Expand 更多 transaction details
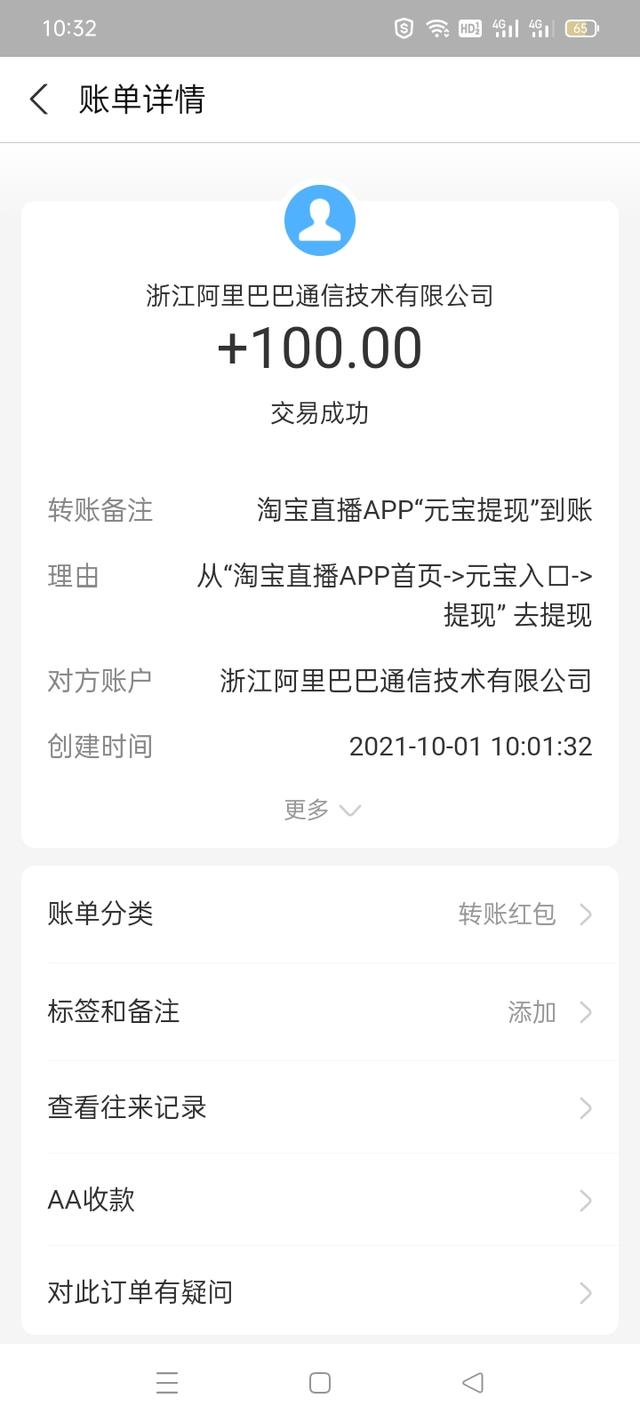Viewport: 640px width, 1422px height. 320,810
